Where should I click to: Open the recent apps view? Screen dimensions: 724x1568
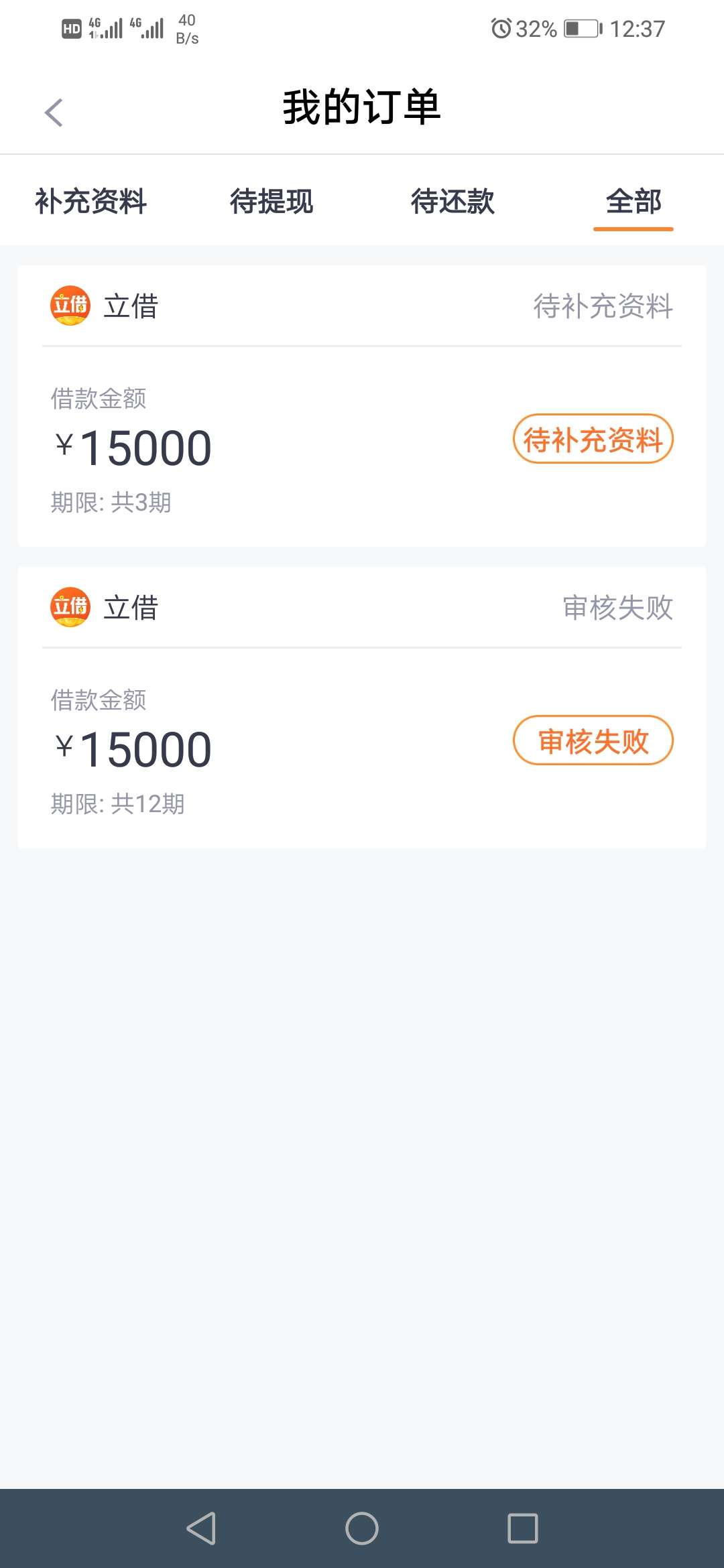click(523, 1528)
